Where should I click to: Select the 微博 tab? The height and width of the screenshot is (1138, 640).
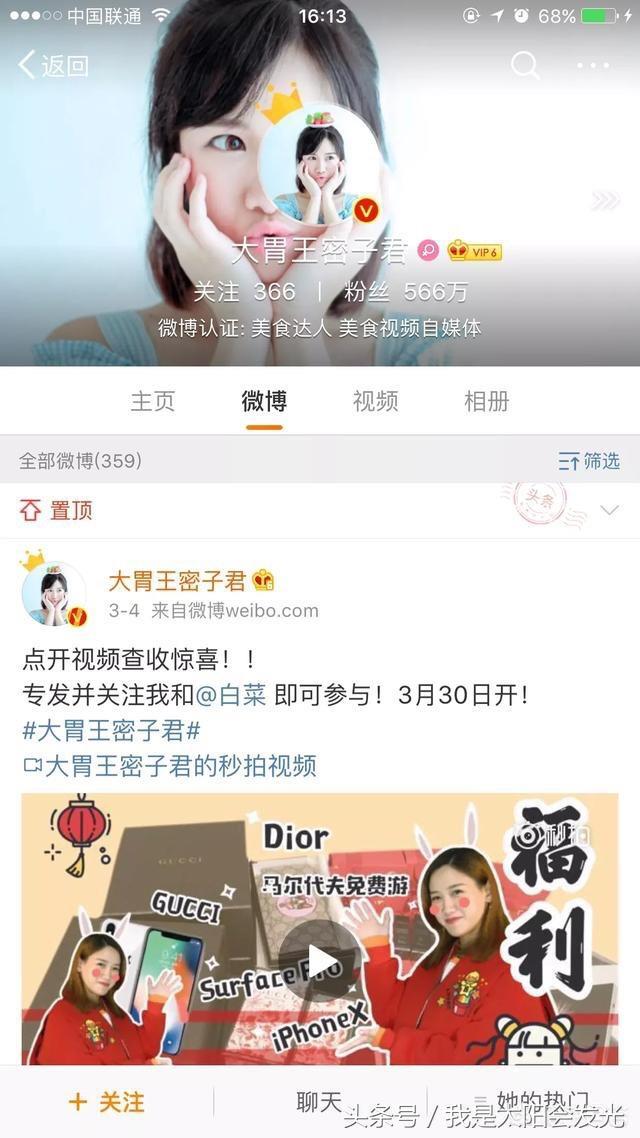coord(264,402)
